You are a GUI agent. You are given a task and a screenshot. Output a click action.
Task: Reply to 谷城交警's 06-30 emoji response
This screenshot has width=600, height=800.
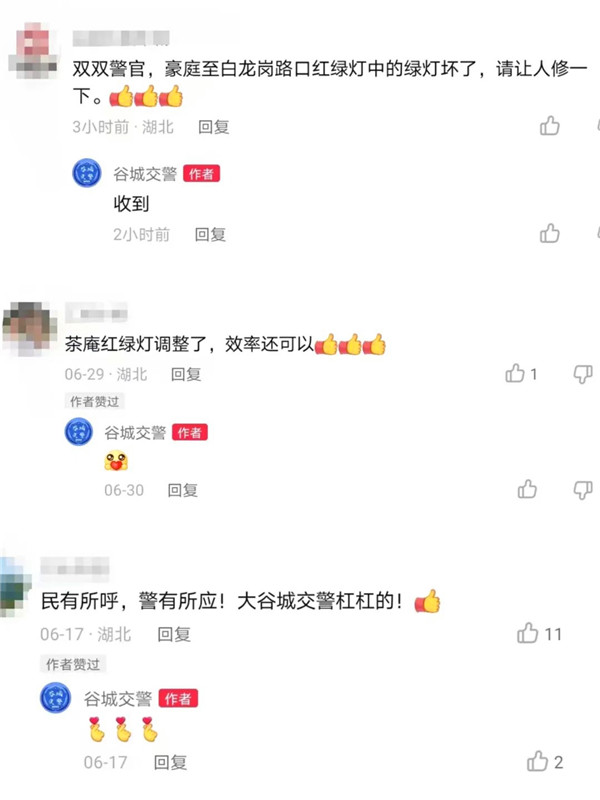coord(182,490)
